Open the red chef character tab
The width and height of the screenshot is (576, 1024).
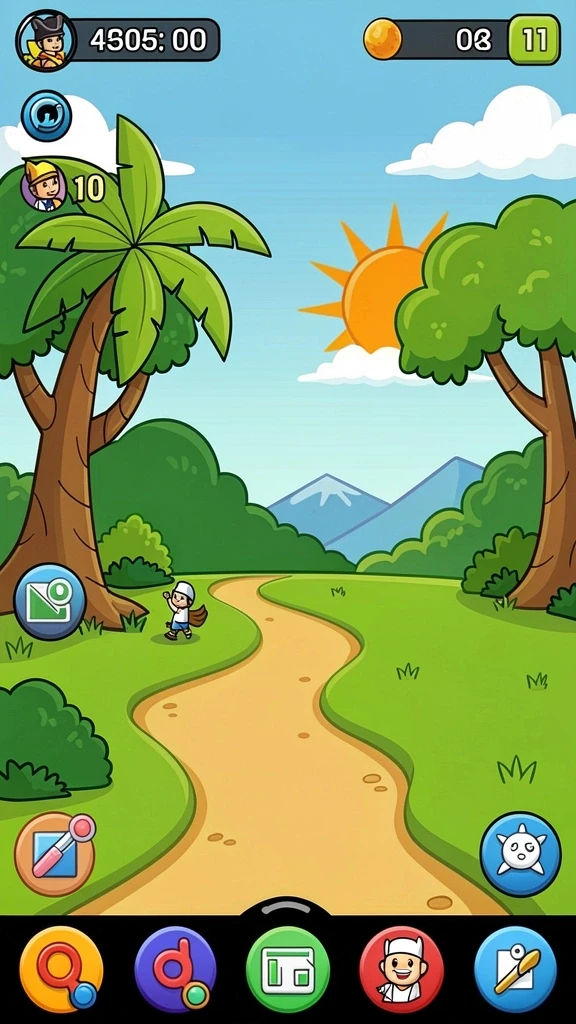[402, 969]
